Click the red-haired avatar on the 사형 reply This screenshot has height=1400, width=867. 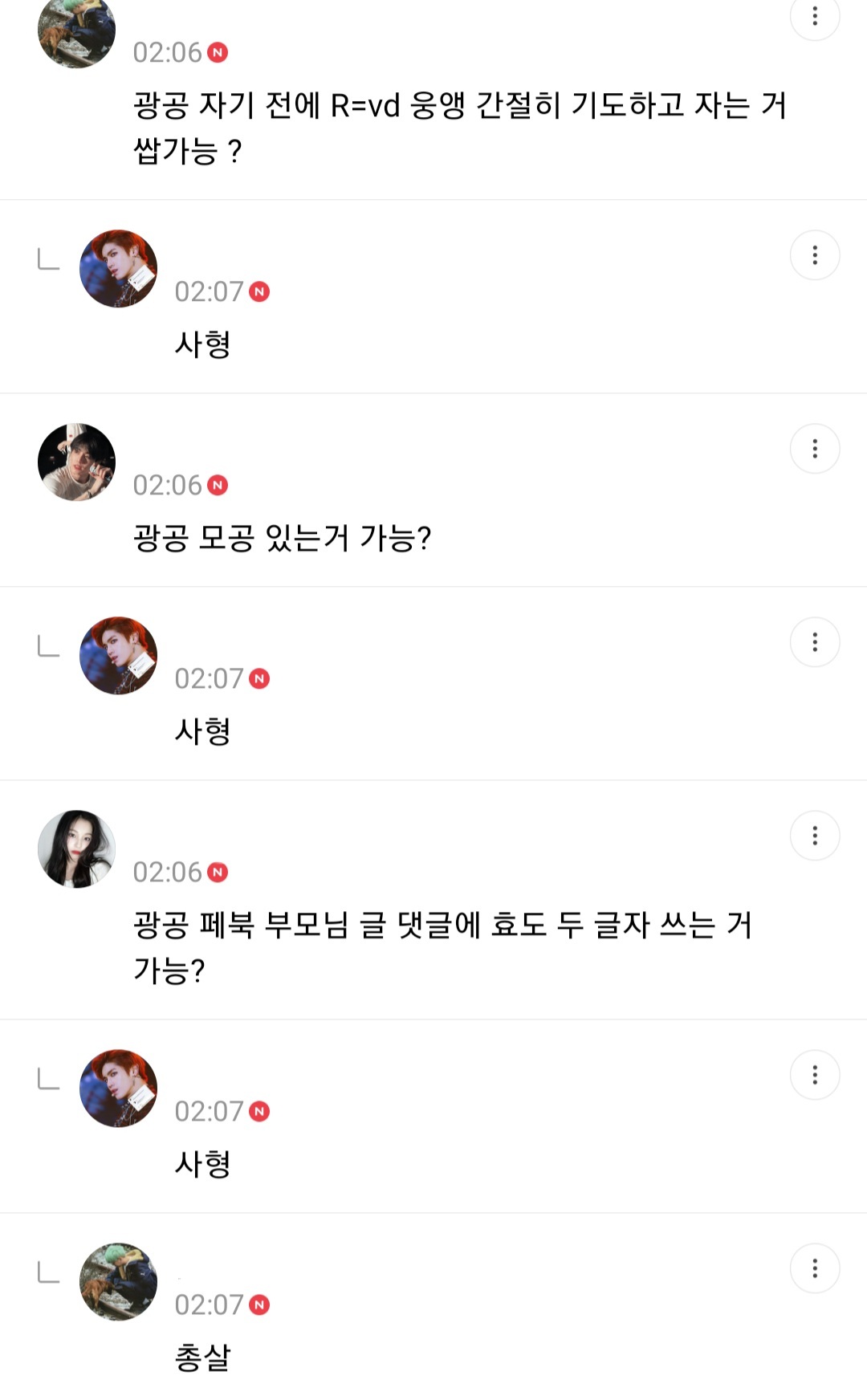pyautogui.click(x=118, y=267)
